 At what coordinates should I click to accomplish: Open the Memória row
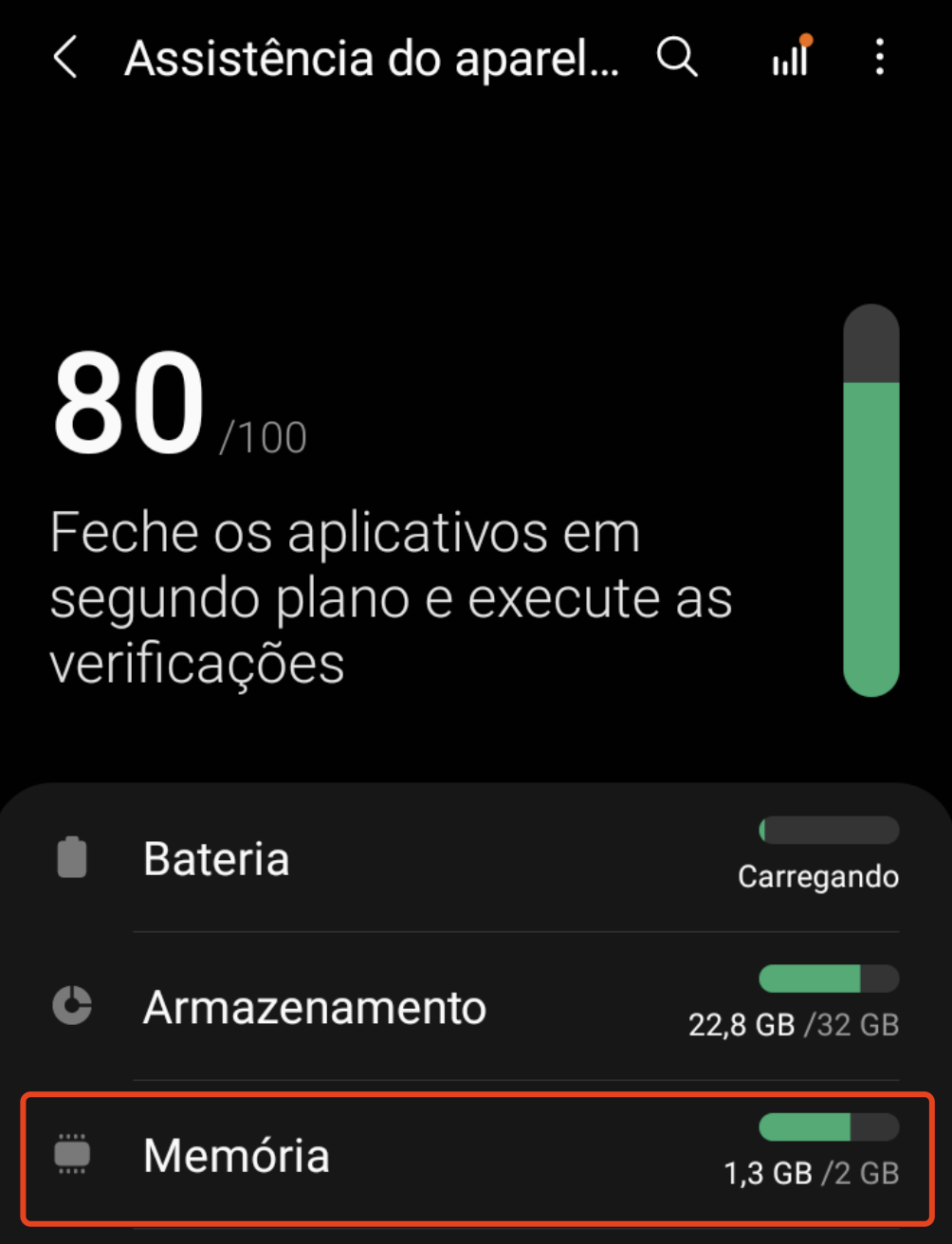[x=474, y=1155]
